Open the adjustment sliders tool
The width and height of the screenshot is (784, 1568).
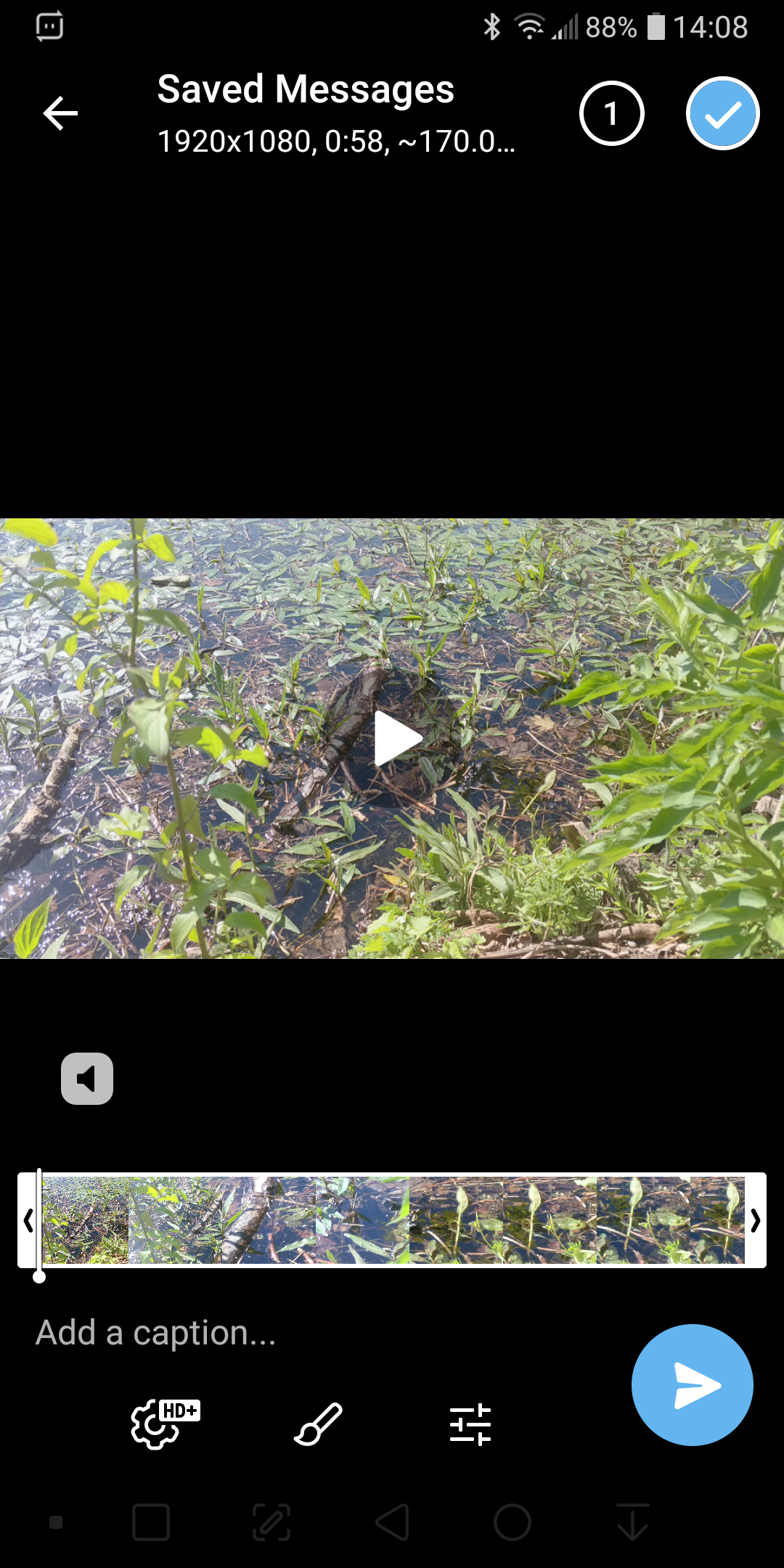[x=470, y=1424]
